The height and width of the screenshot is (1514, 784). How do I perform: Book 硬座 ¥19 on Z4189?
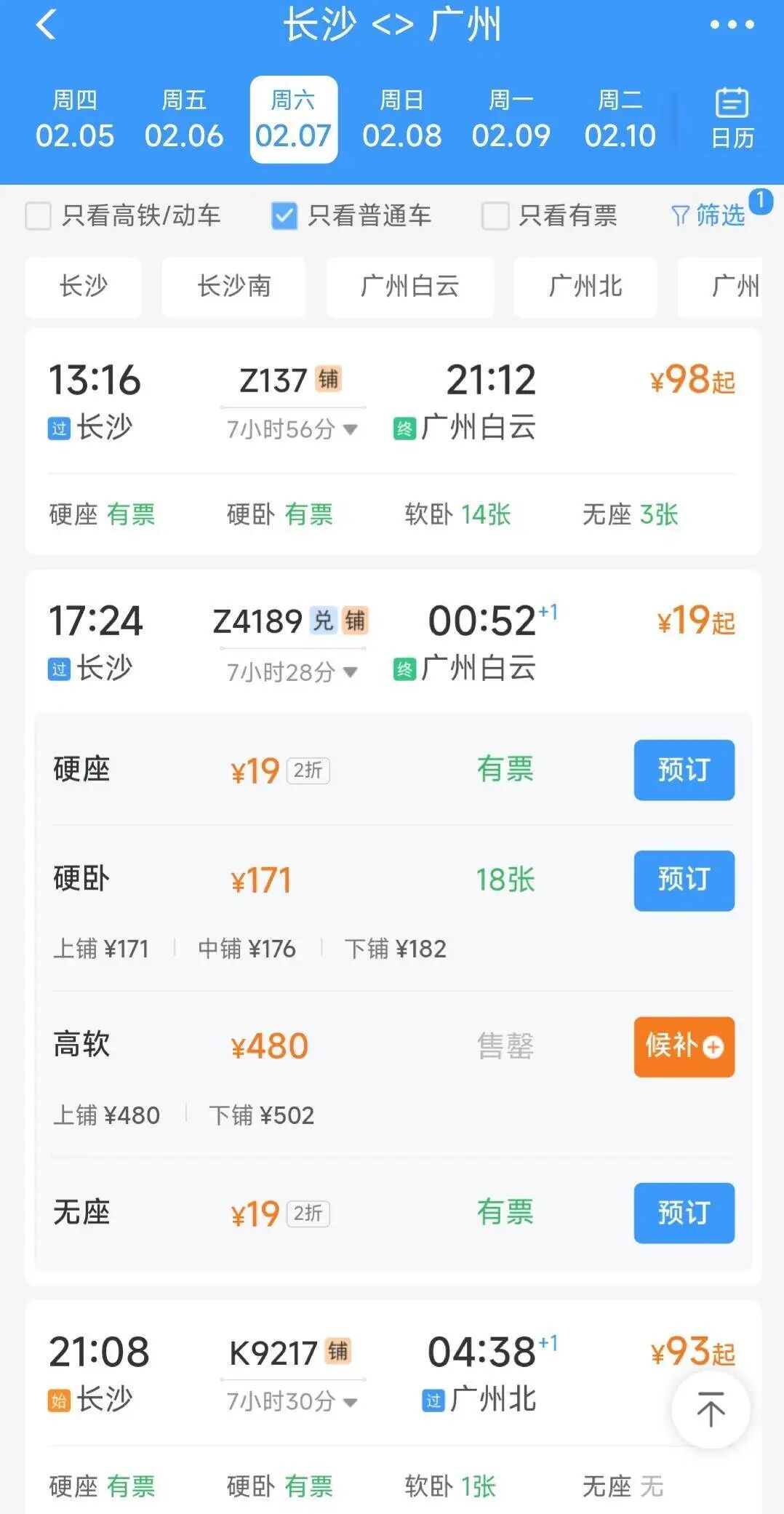(x=684, y=770)
